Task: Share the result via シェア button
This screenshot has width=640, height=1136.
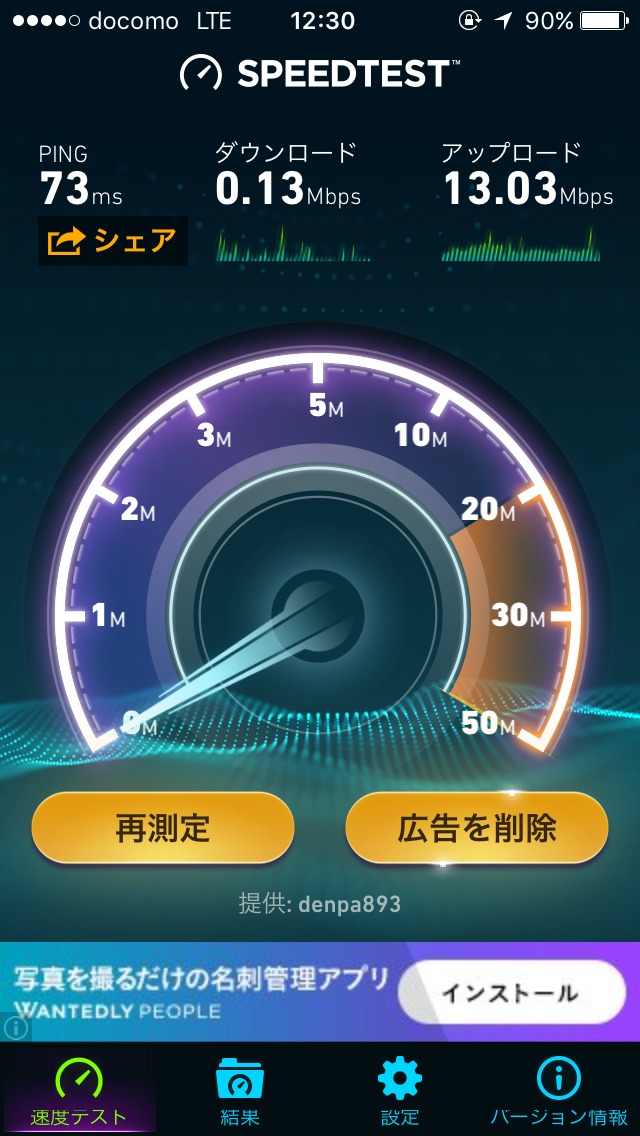Action: pyautogui.click(x=112, y=241)
